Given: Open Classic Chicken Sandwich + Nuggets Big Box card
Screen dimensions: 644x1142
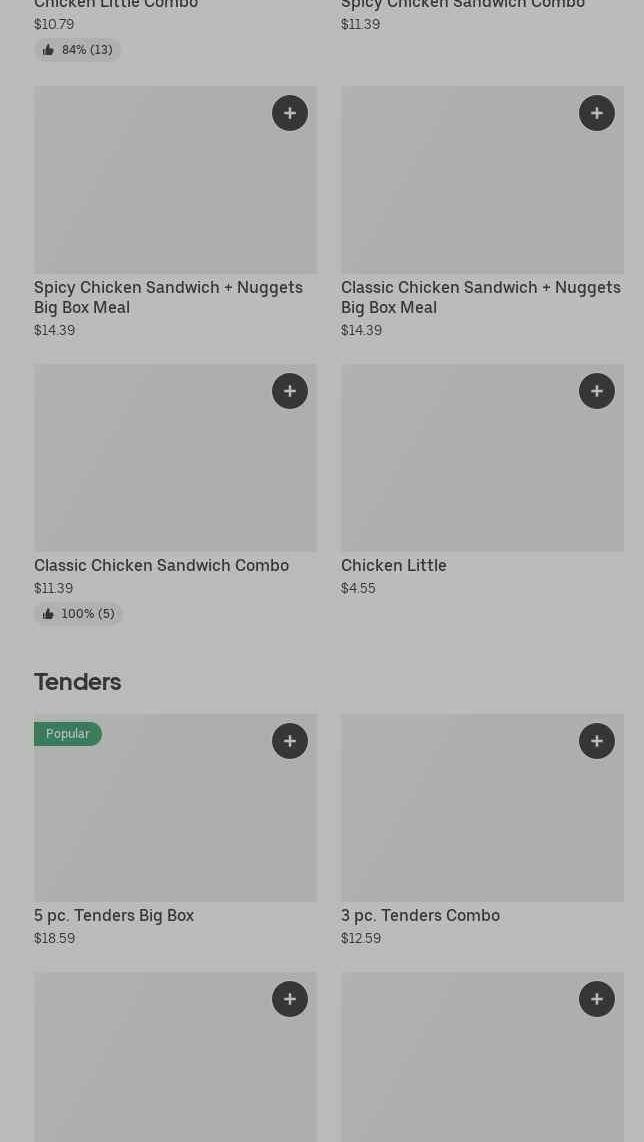Looking at the screenshot, I should tap(482, 213).
